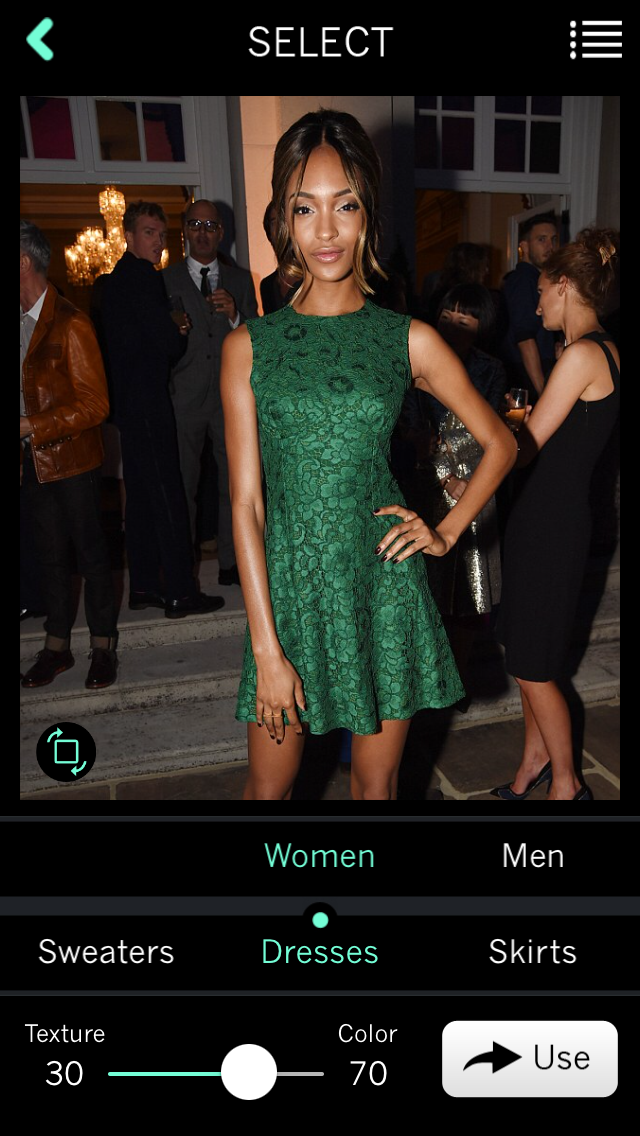Tap the Use button
Screen dimensions: 640x1136
pos(530,1059)
